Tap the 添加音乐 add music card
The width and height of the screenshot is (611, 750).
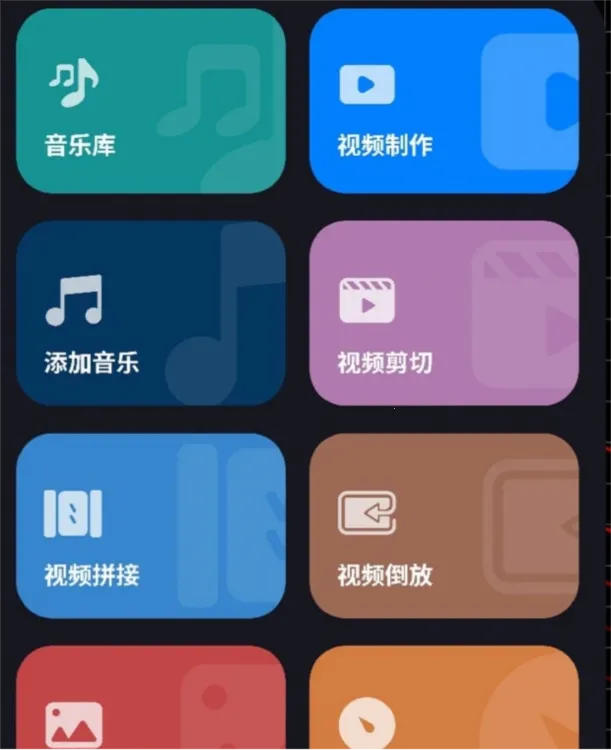pos(151,313)
